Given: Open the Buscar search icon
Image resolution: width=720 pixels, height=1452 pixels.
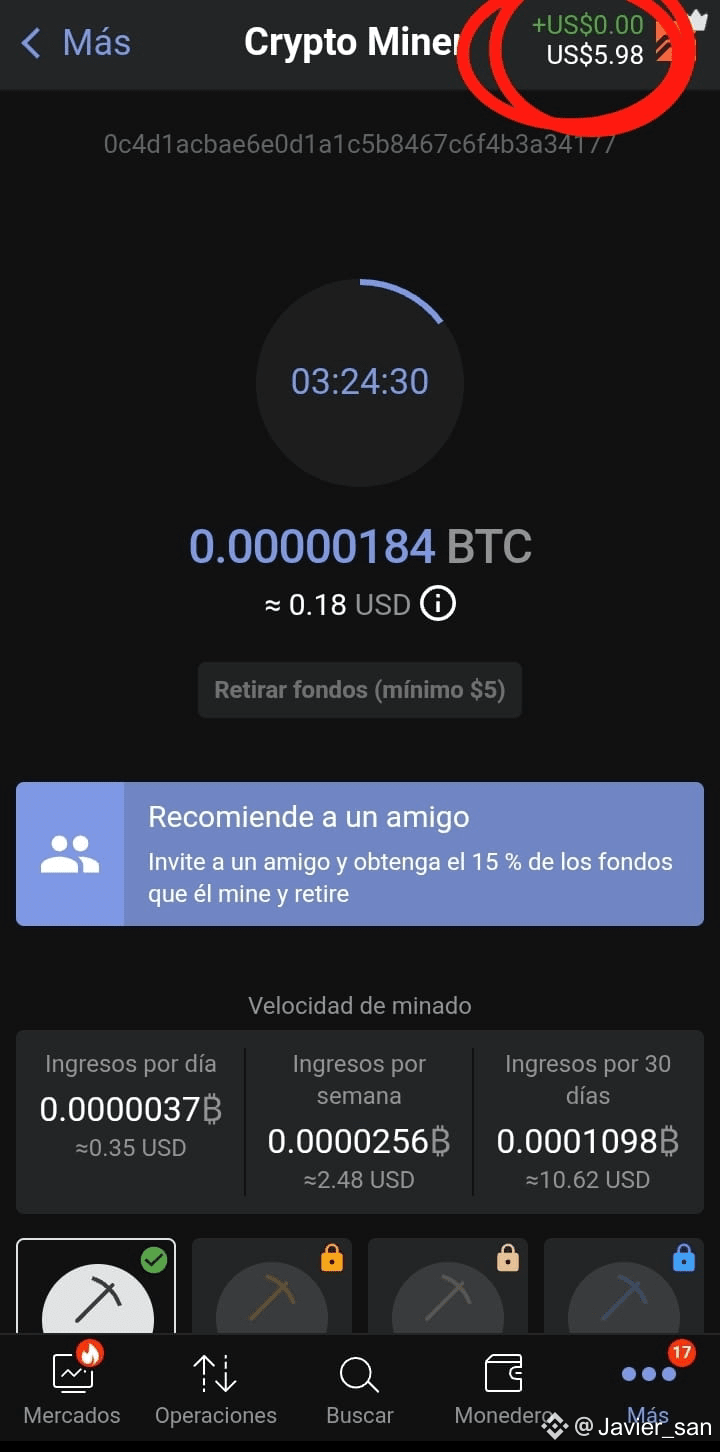Looking at the screenshot, I should pos(359,1374).
